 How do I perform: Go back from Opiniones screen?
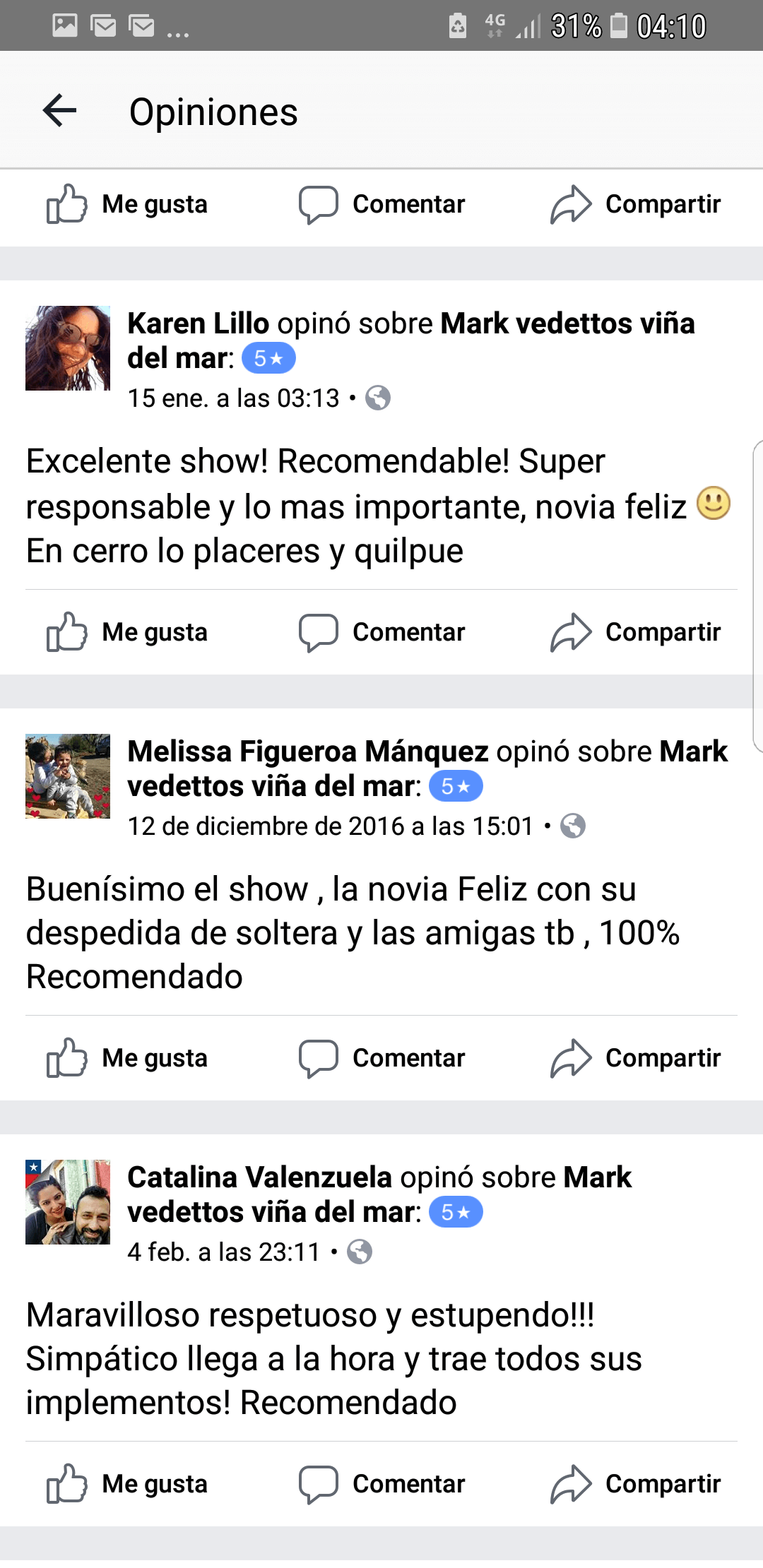pyautogui.click(x=60, y=111)
